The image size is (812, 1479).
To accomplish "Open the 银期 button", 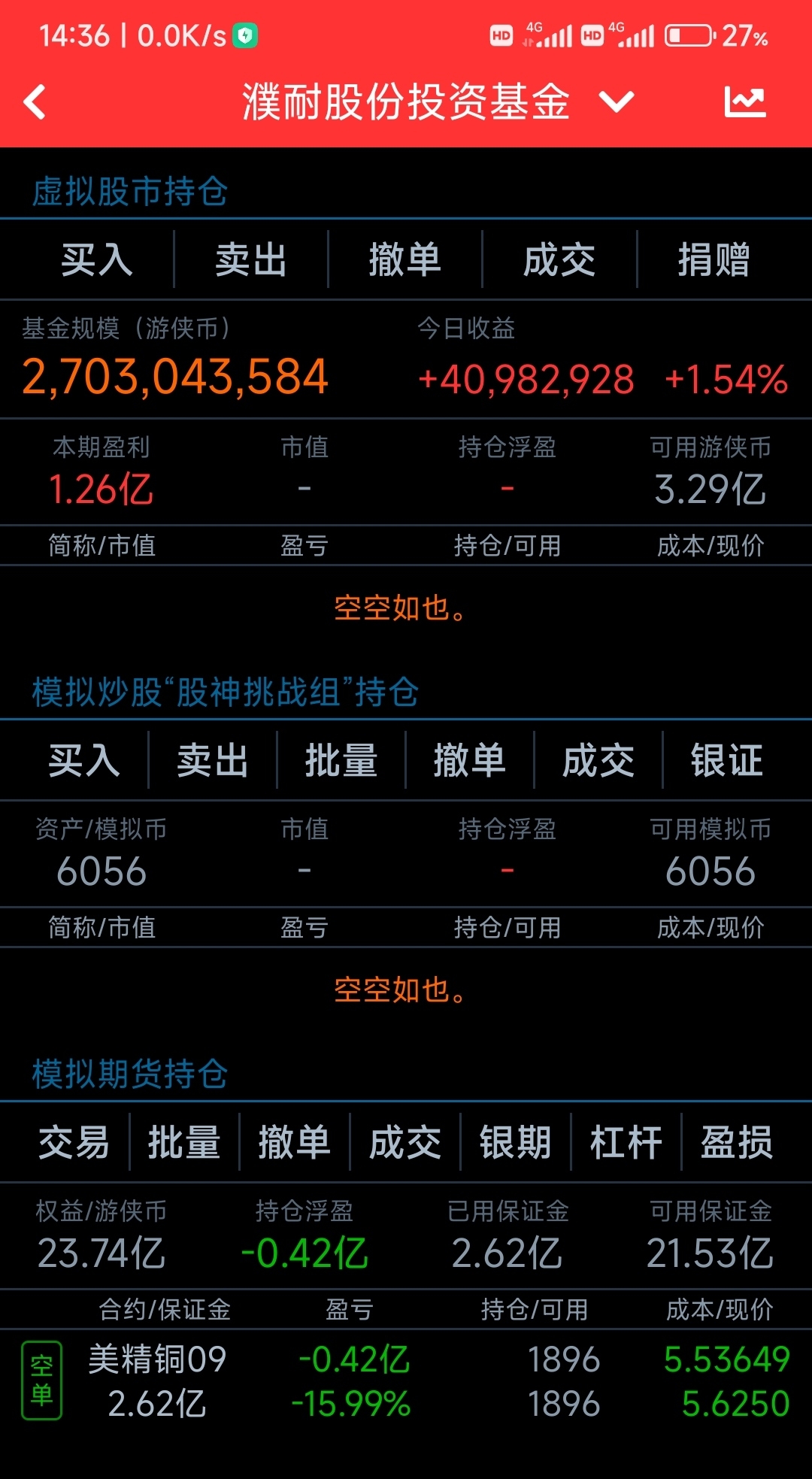I will [x=516, y=1142].
